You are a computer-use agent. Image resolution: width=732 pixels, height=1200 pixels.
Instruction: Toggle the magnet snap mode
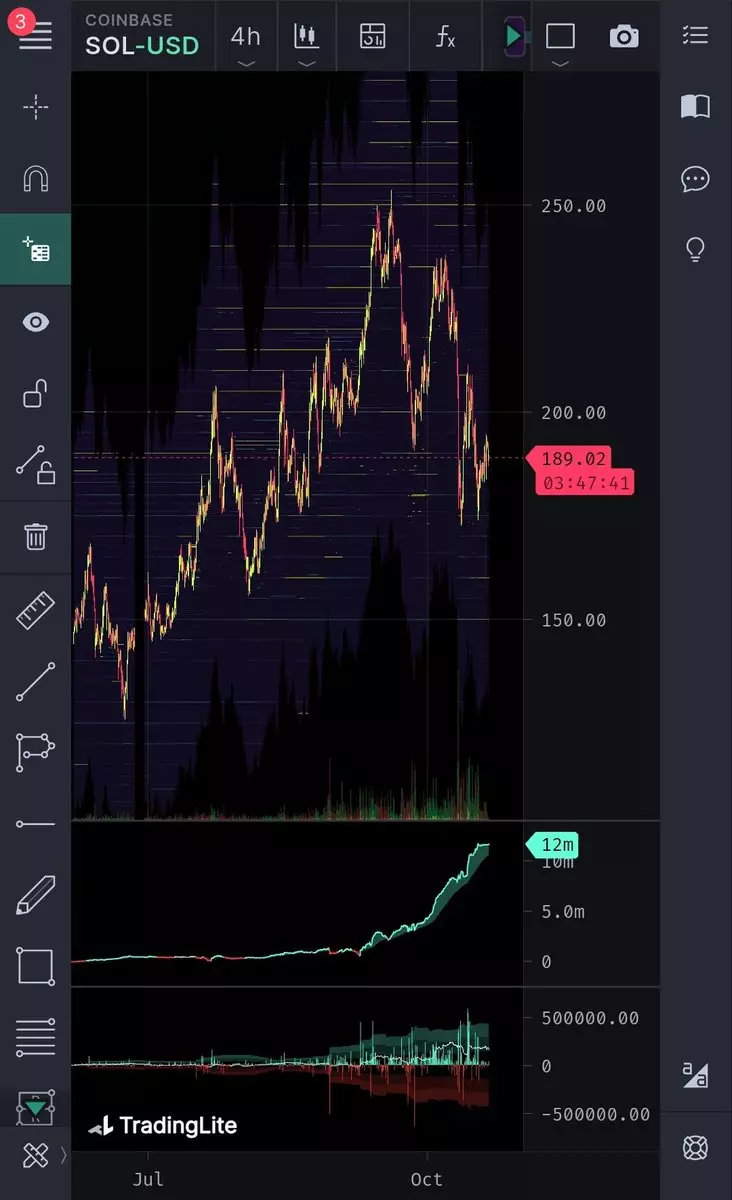pyautogui.click(x=35, y=179)
